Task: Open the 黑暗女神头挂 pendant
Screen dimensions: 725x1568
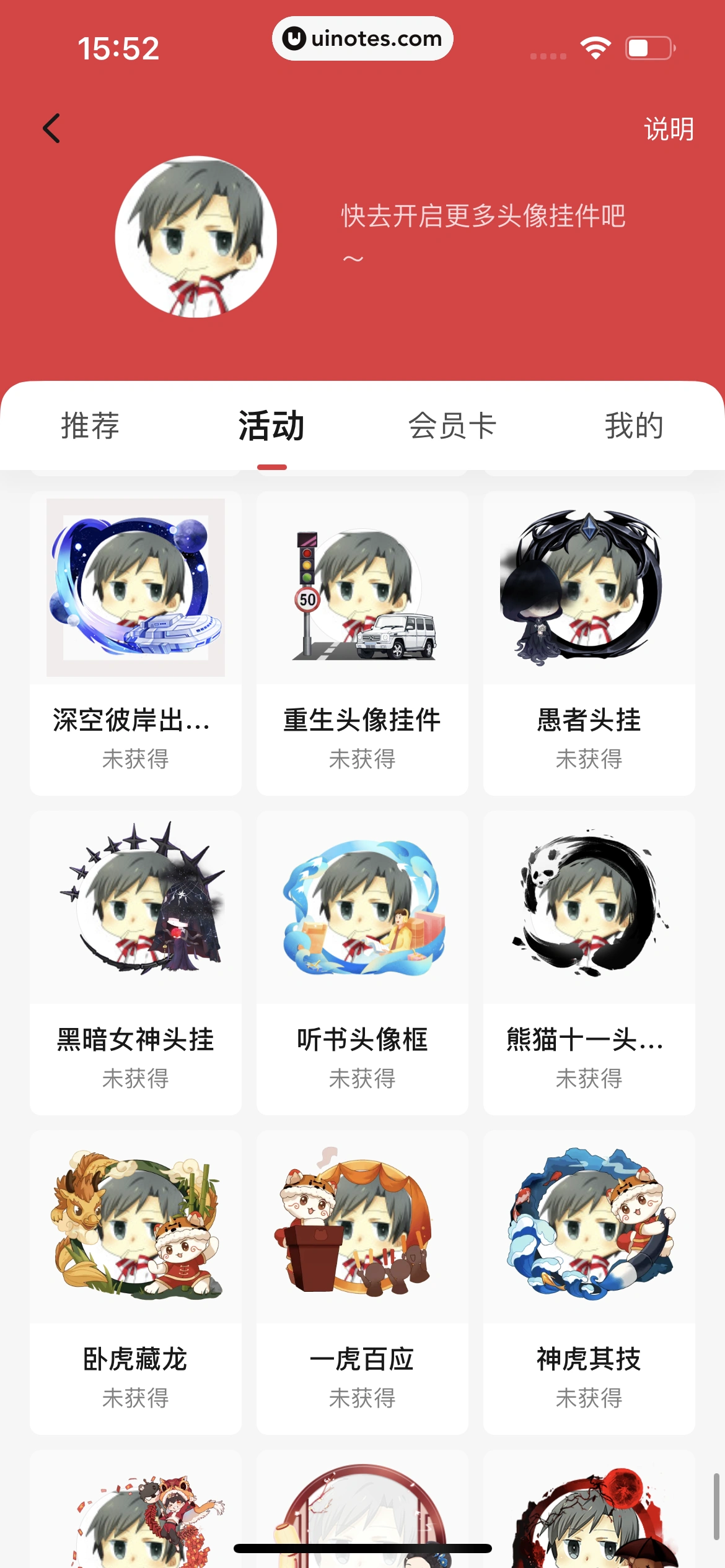Action: pos(135,910)
